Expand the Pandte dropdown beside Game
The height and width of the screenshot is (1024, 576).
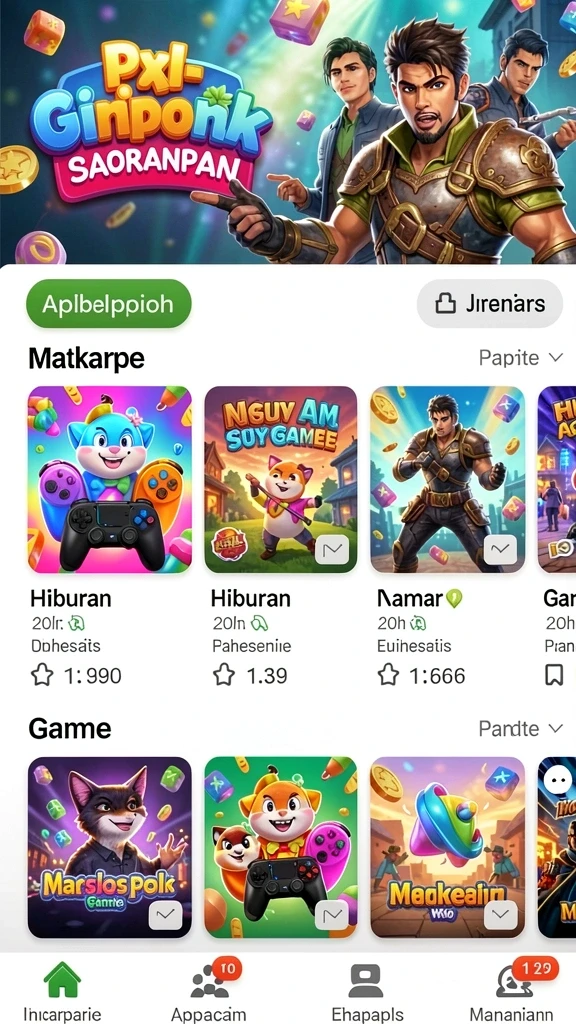click(520, 729)
